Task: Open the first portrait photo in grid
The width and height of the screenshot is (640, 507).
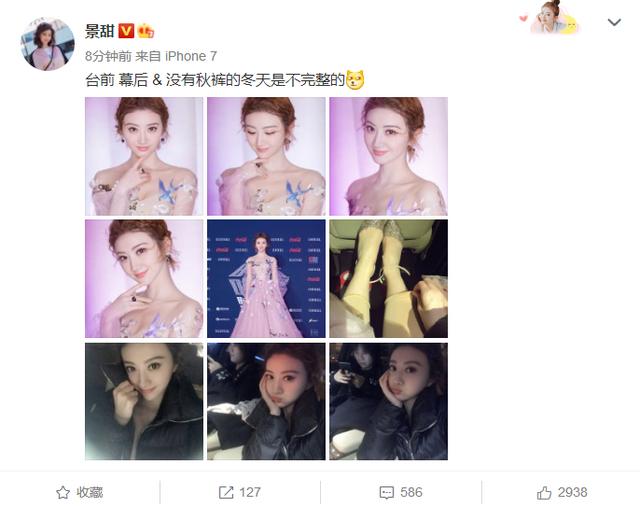Action: pyautogui.click(x=143, y=156)
